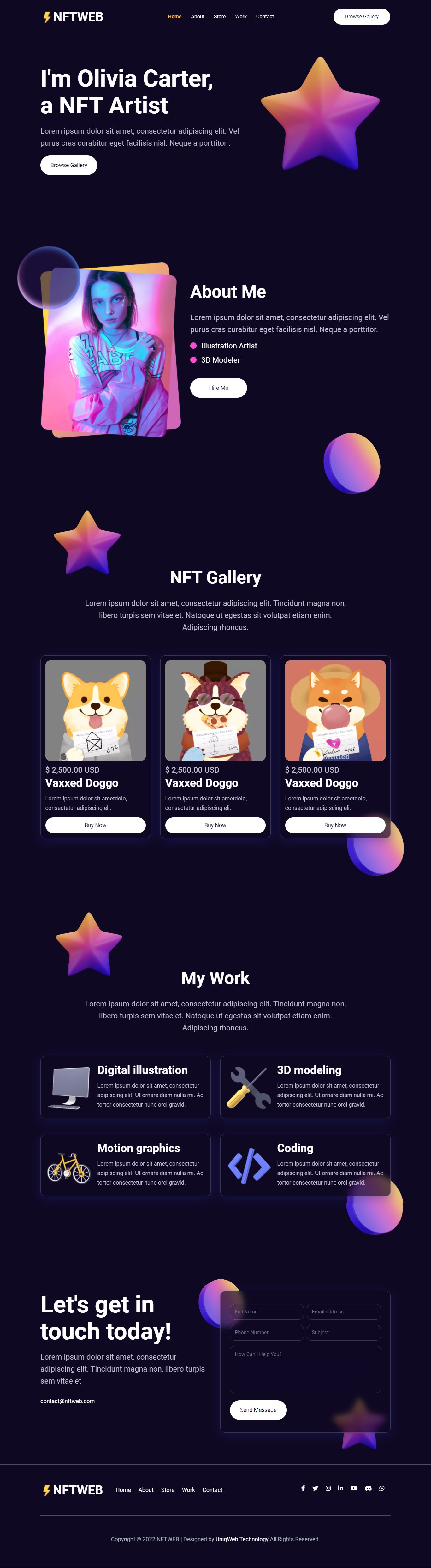Open the Coding work card

pos(304,1164)
